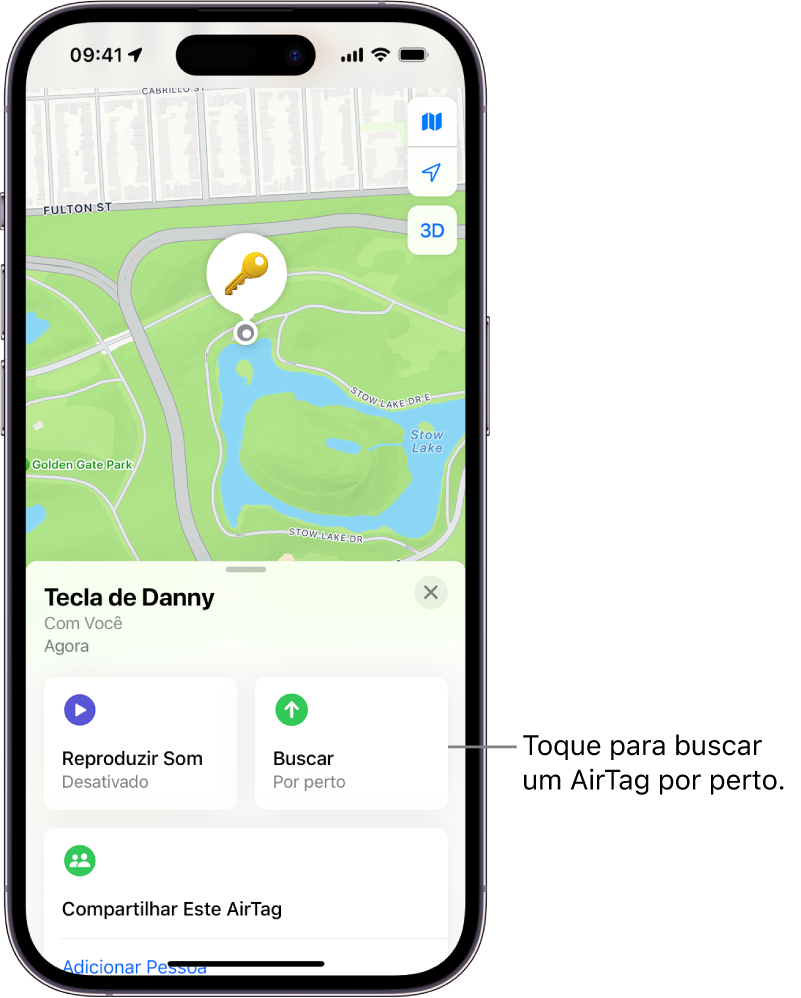Image resolution: width=801 pixels, height=998 pixels.
Task: Open the map mode selector
Action: [431, 122]
